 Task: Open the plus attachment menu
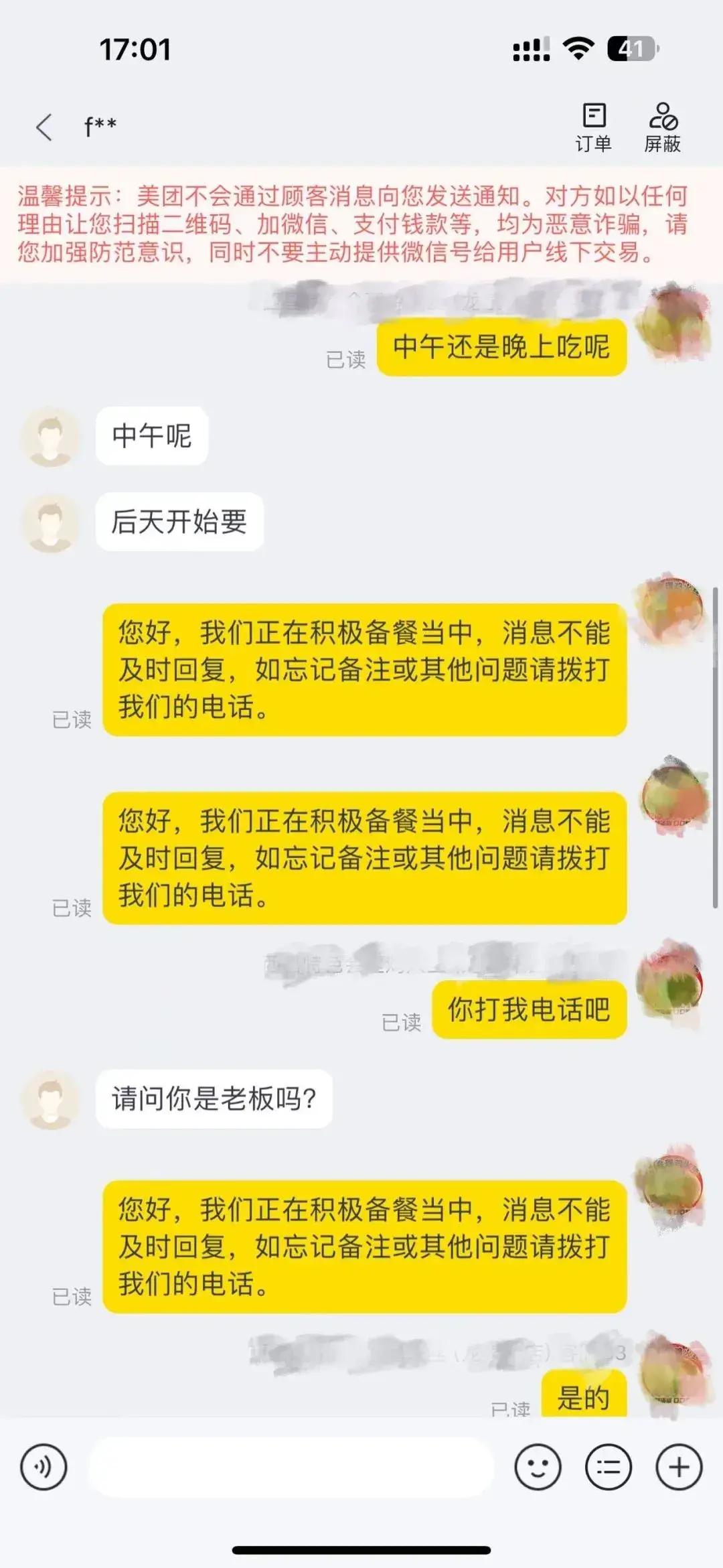(679, 1467)
